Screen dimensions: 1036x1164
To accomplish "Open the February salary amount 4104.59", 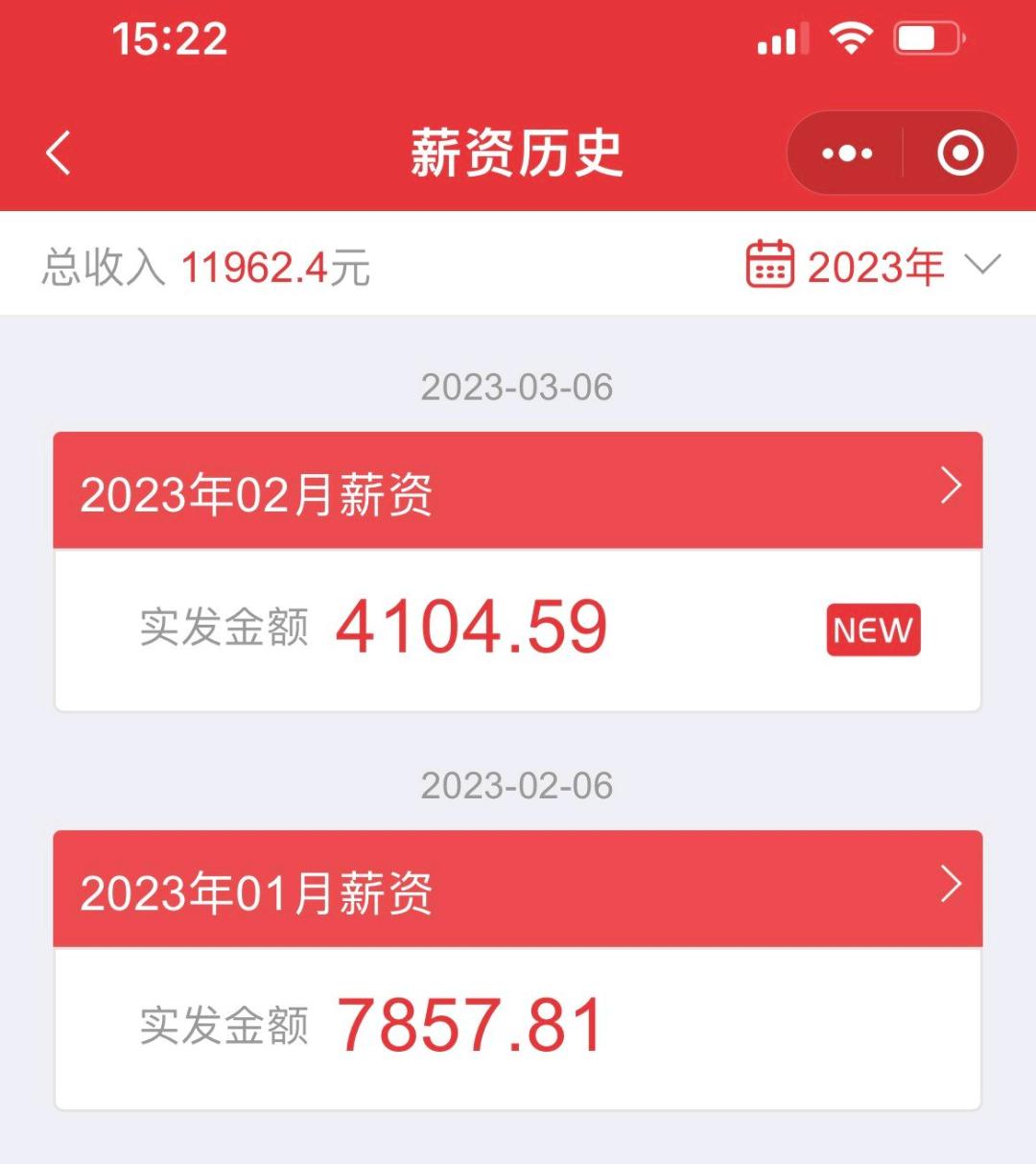I will (470, 627).
